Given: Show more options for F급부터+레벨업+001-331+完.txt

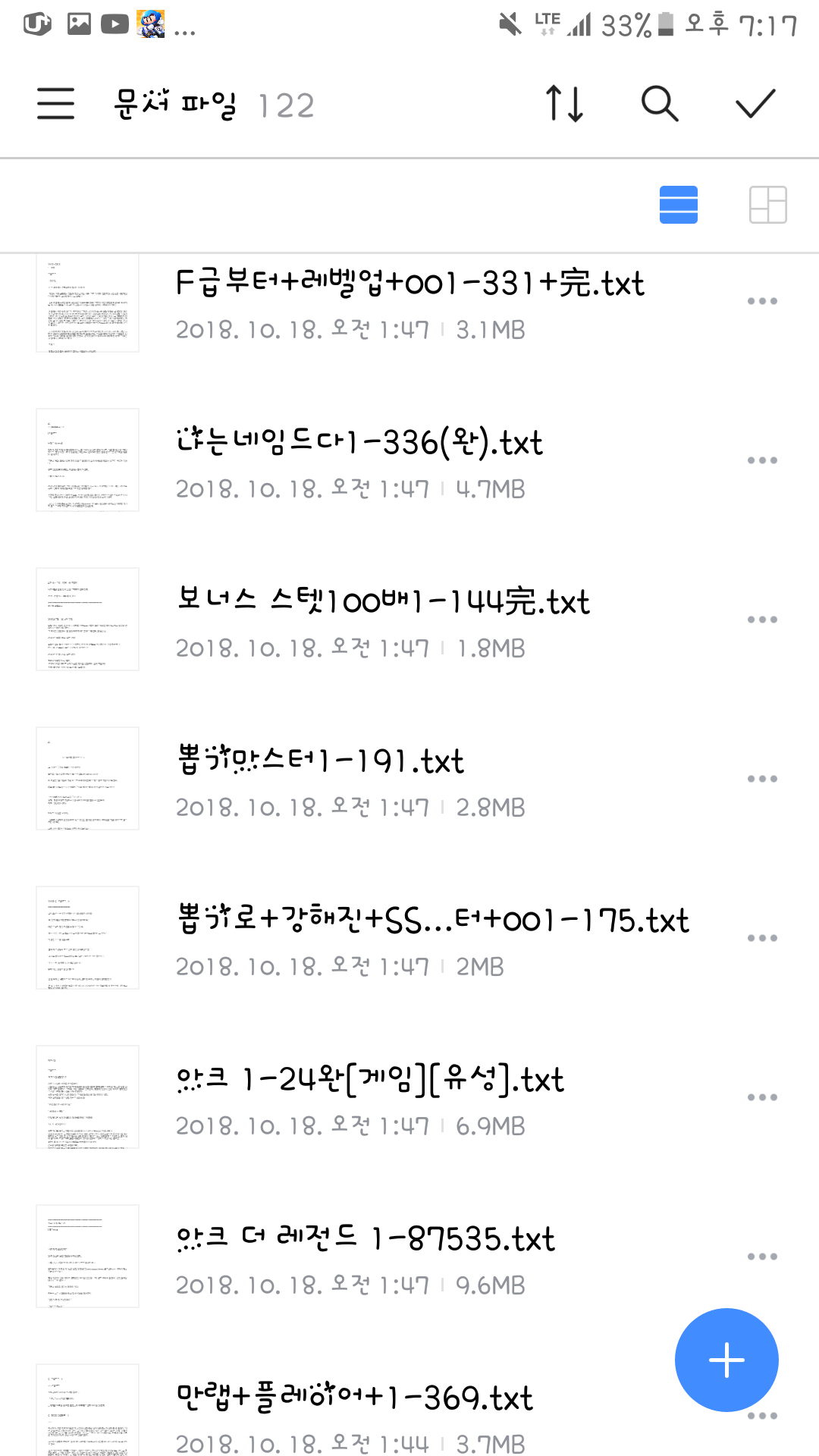Looking at the screenshot, I should click(762, 301).
